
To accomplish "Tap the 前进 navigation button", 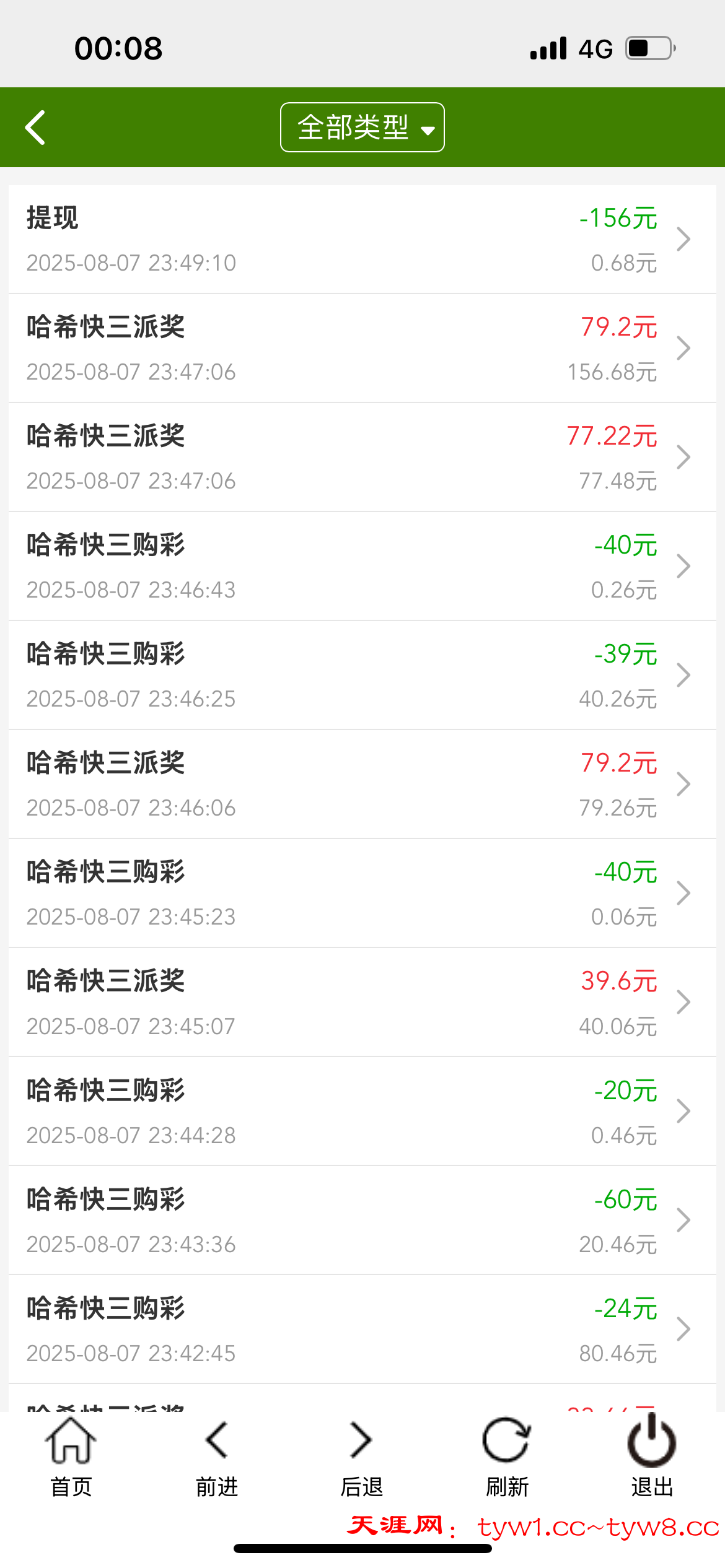I will coord(217,1455).
